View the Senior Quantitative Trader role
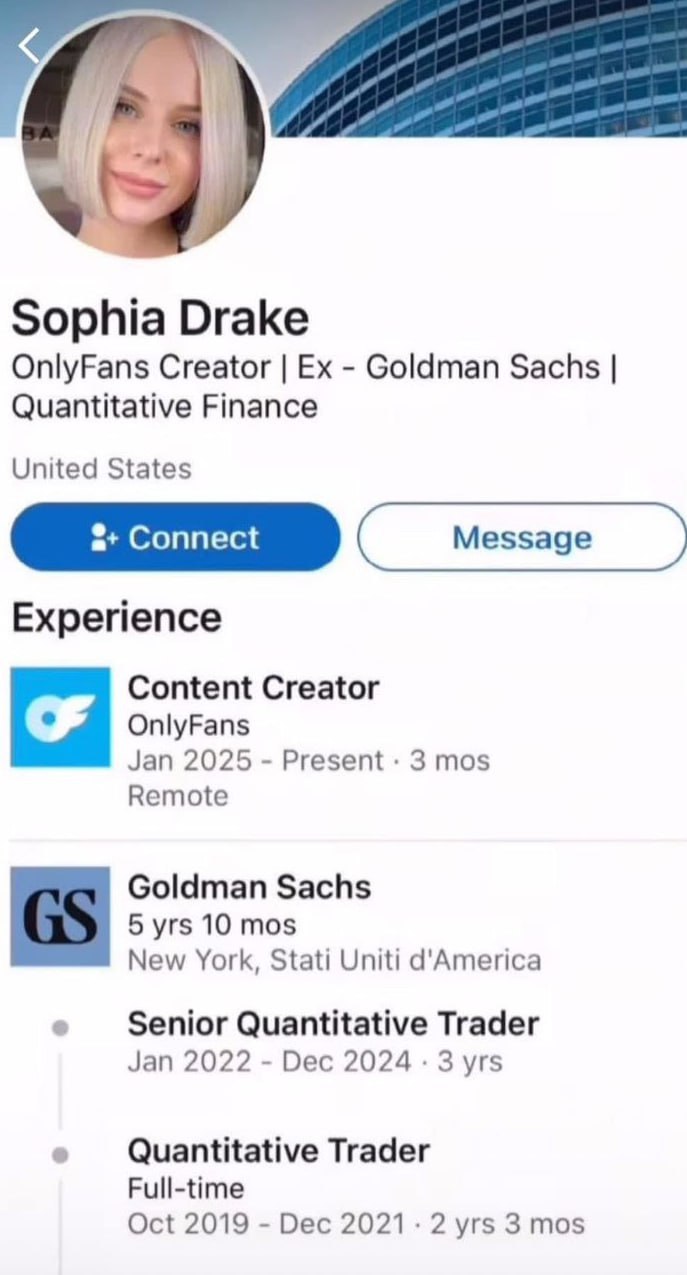Image resolution: width=687 pixels, height=1275 pixels. point(332,1023)
